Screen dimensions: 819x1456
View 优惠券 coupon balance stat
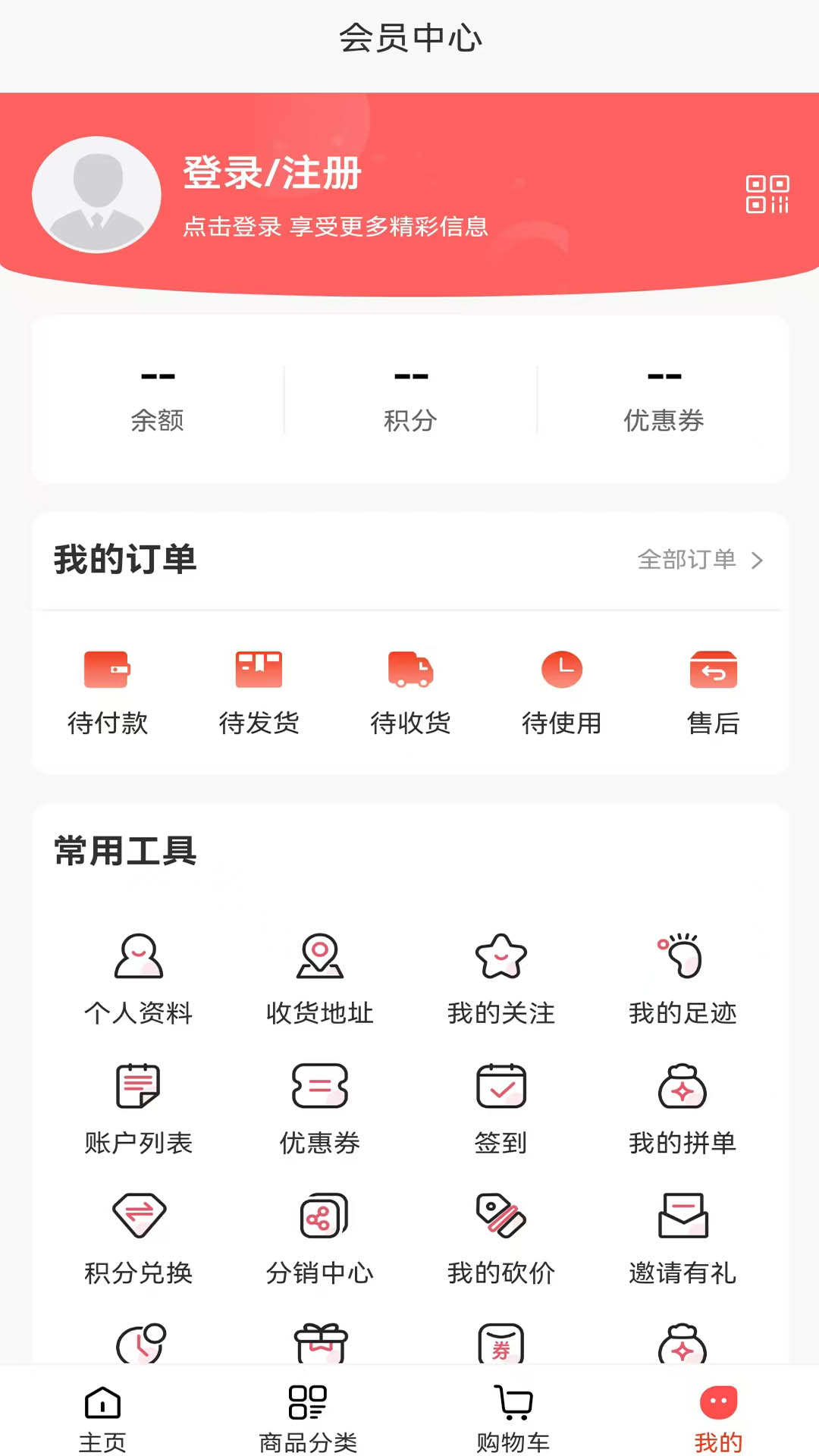(664, 398)
